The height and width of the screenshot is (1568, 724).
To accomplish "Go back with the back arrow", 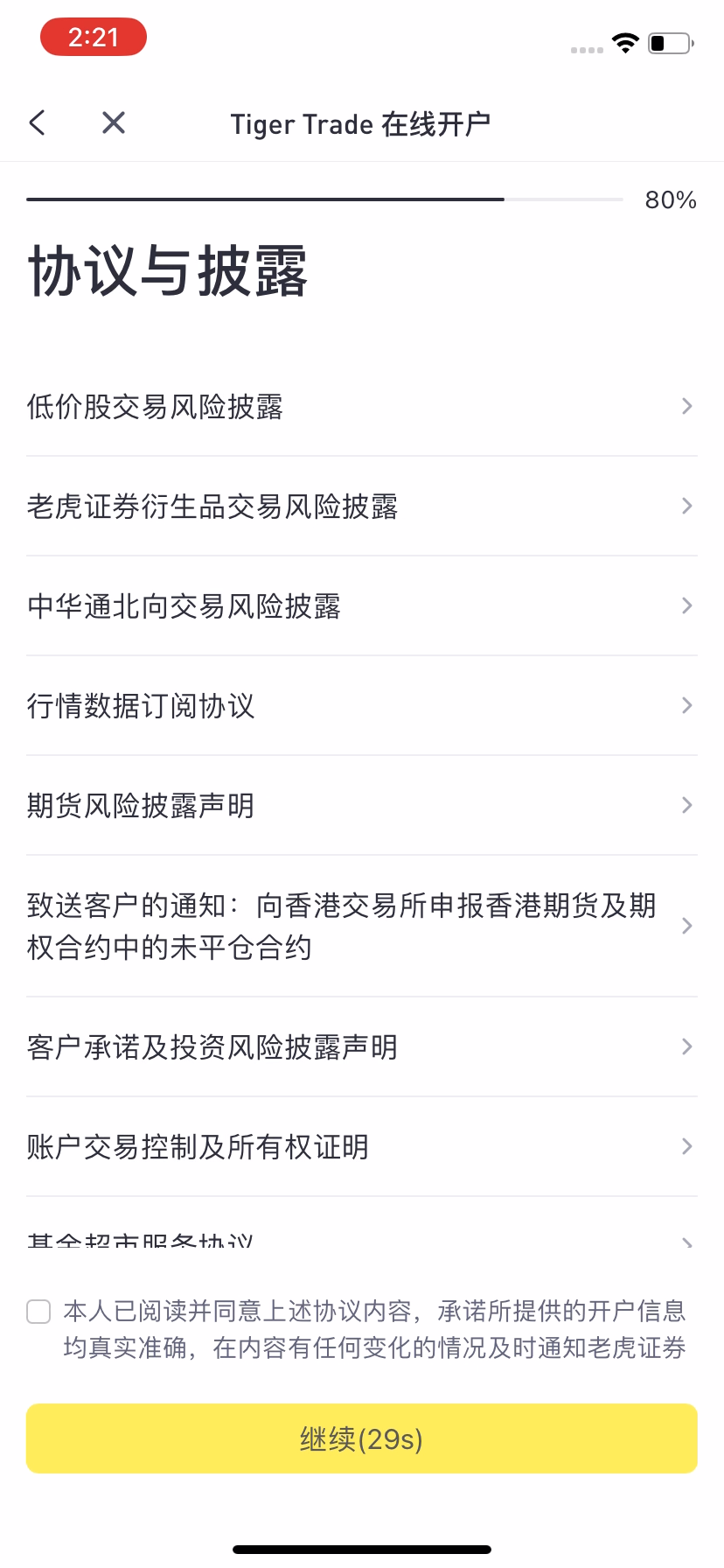I will pyautogui.click(x=37, y=122).
